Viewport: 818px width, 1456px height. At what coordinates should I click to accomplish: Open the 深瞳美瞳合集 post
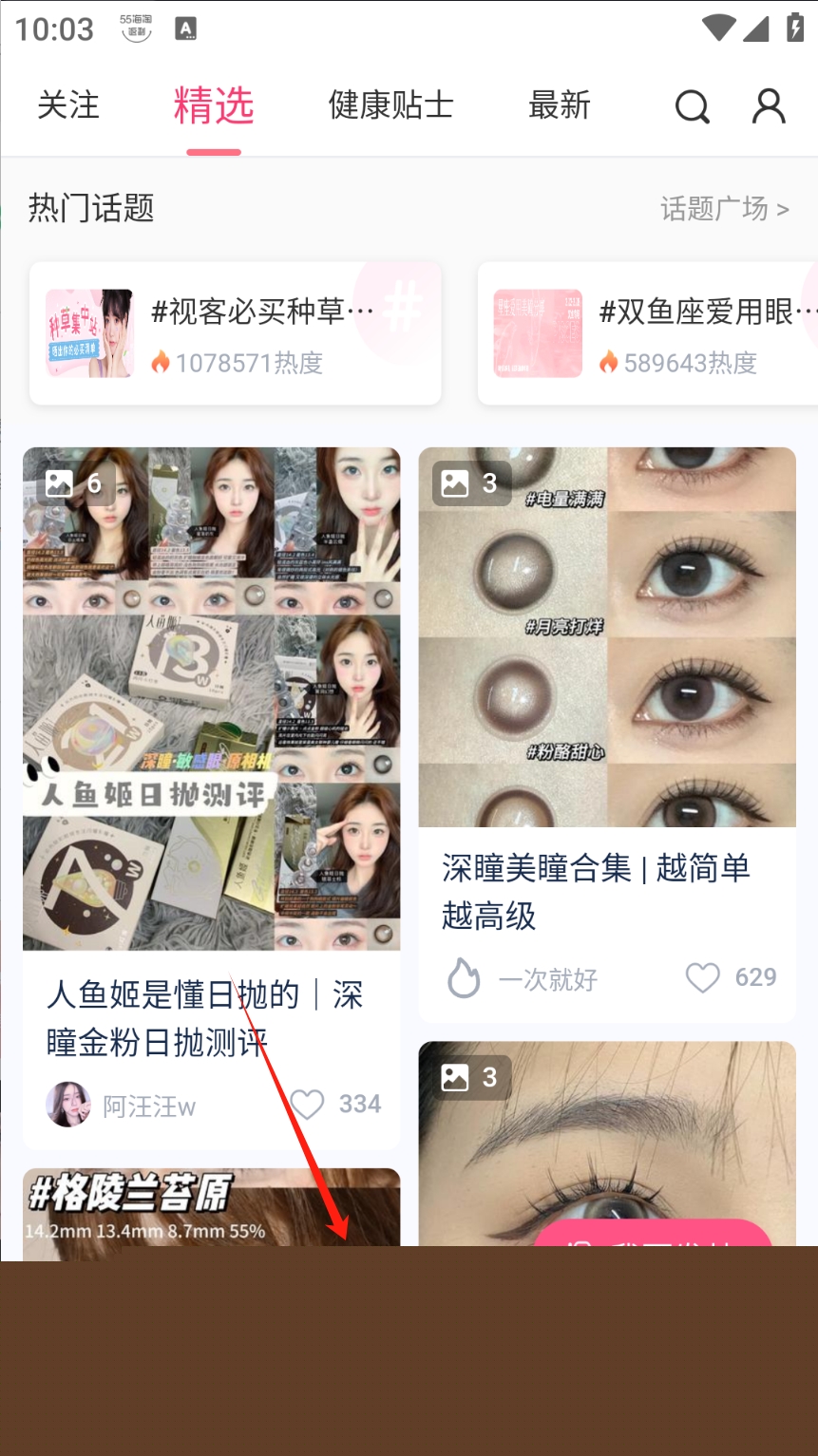(606, 636)
